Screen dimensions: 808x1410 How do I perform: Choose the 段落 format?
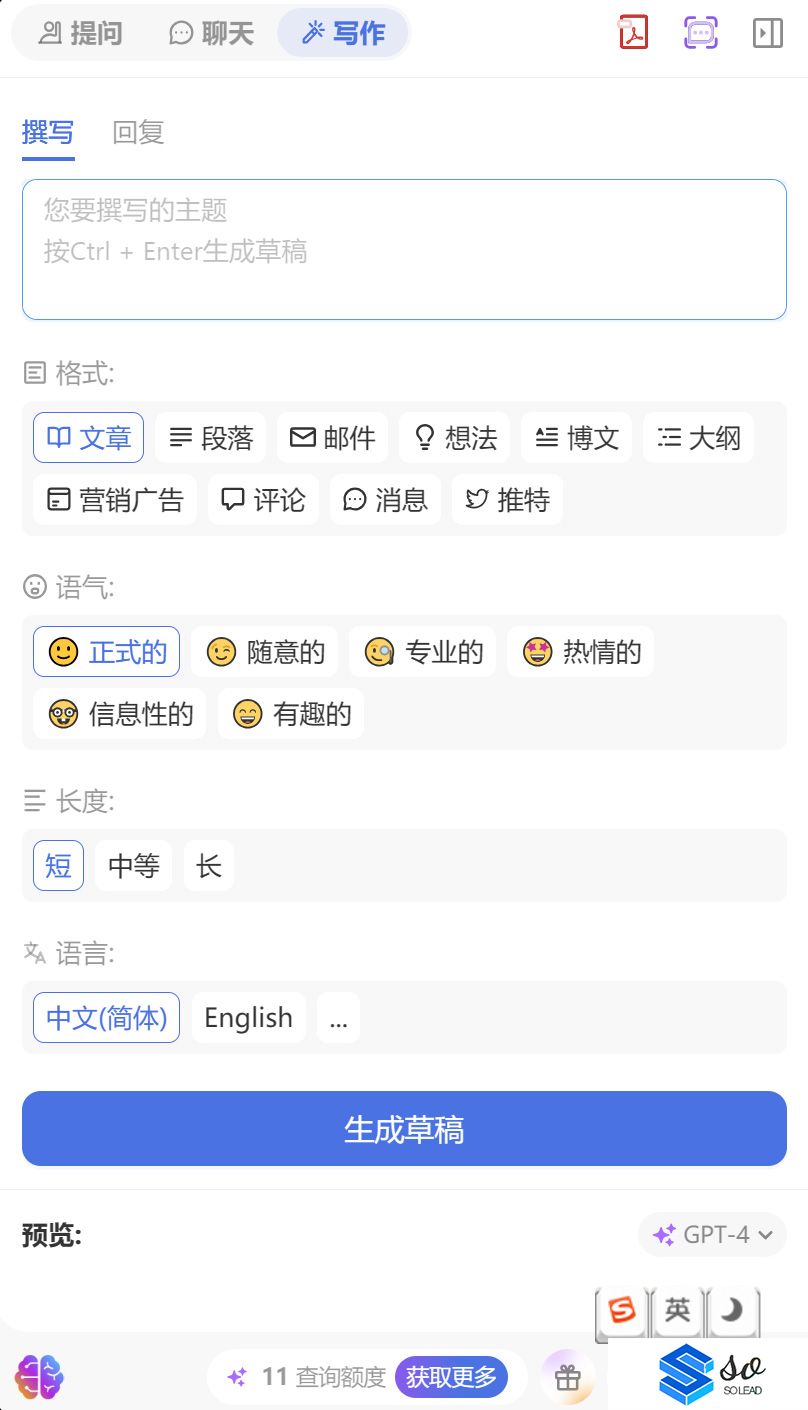[x=211, y=438]
